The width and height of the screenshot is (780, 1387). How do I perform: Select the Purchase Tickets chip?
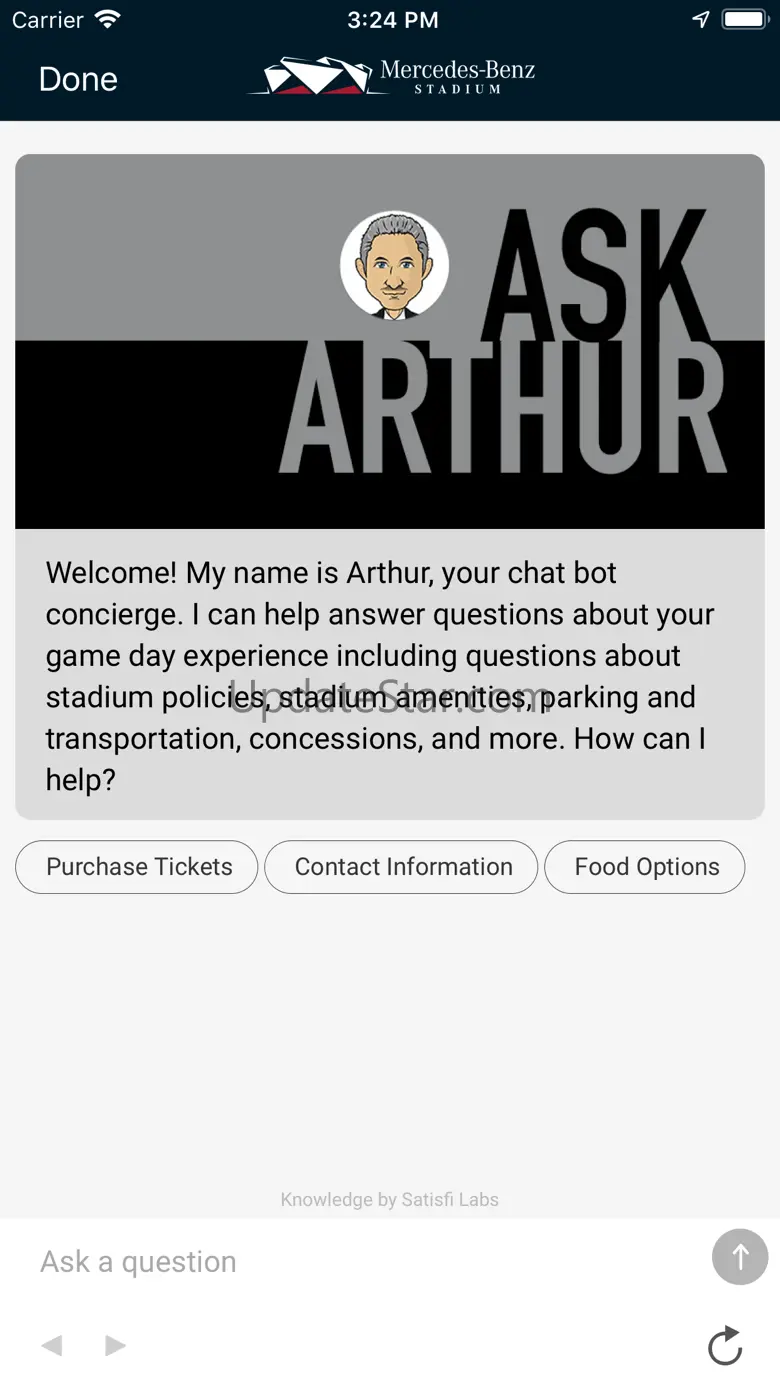[x=137, y=867]
